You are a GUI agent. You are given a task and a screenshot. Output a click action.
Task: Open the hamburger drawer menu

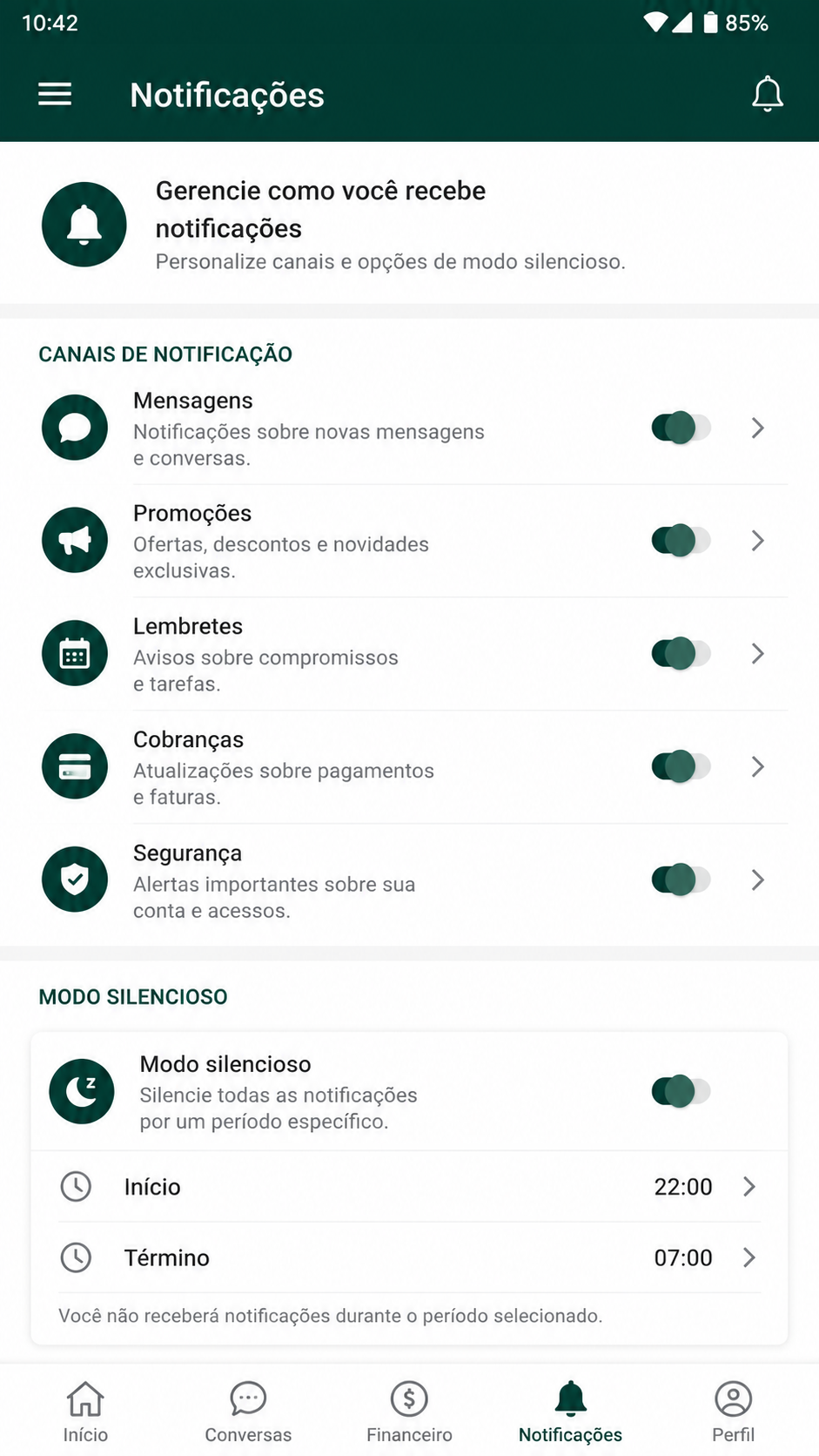click(x=55, y=94)
